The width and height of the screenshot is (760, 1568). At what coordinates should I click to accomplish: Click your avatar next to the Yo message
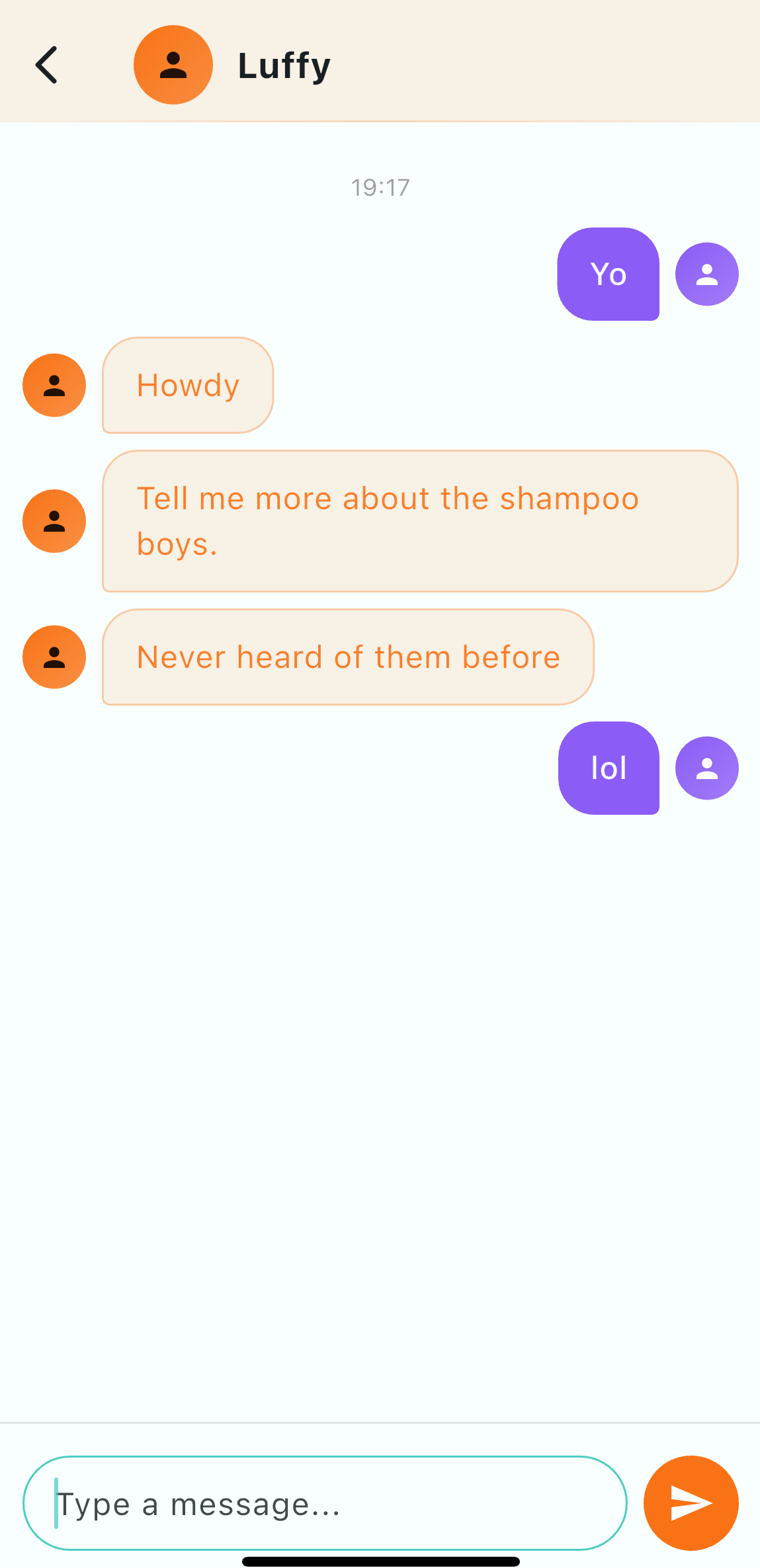coord(706,274)
